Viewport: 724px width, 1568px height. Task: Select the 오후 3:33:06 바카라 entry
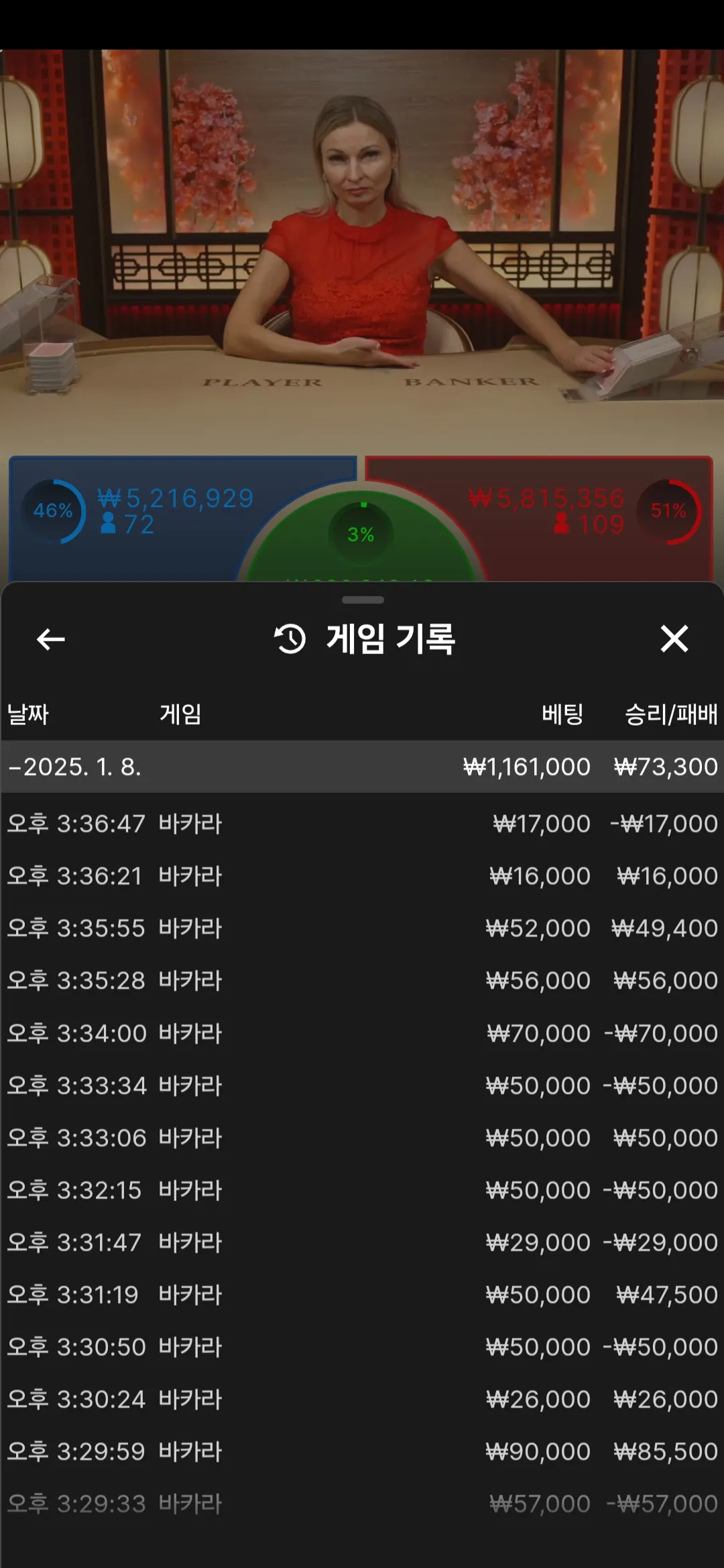coord(362,1138)
